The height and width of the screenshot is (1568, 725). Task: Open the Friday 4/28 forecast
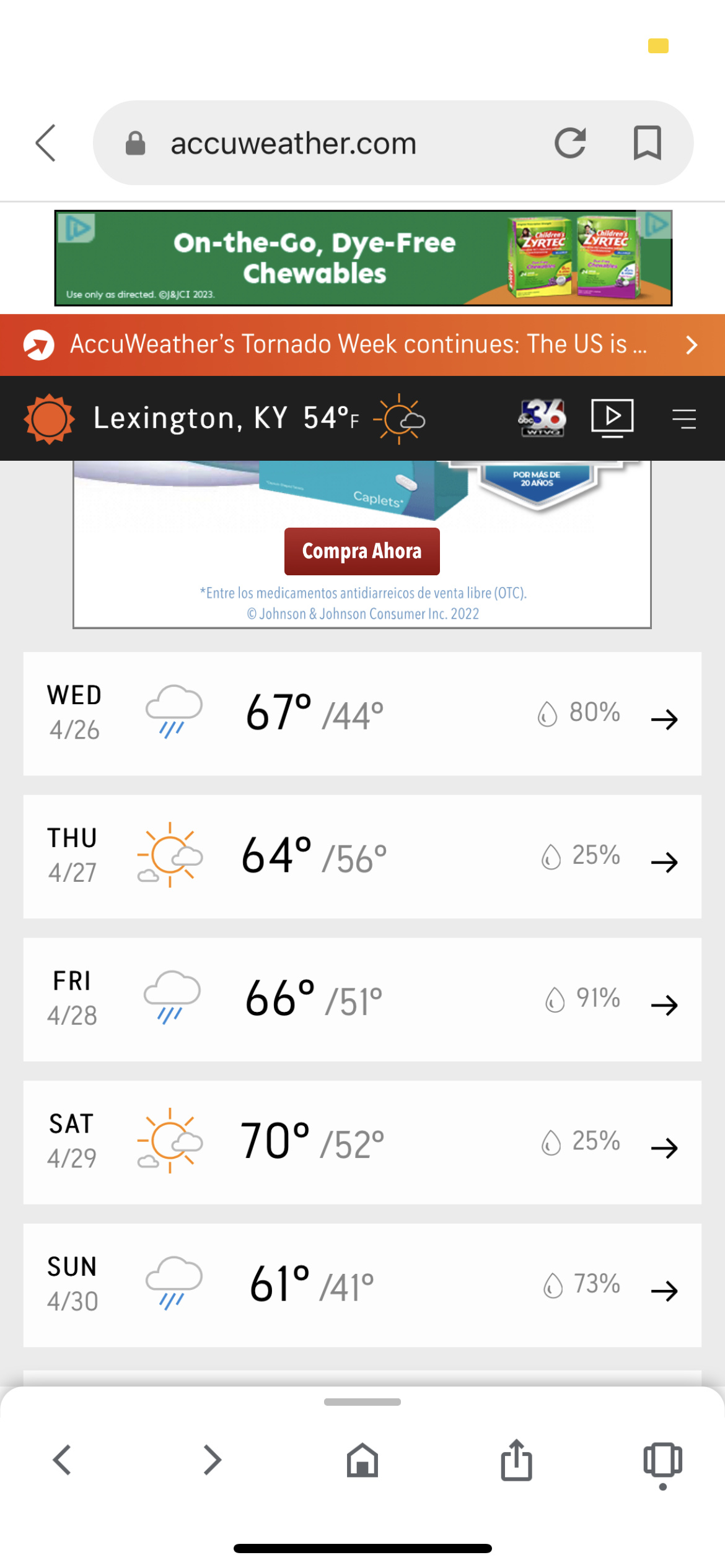pyautogui.click(x=362, y=1000)
